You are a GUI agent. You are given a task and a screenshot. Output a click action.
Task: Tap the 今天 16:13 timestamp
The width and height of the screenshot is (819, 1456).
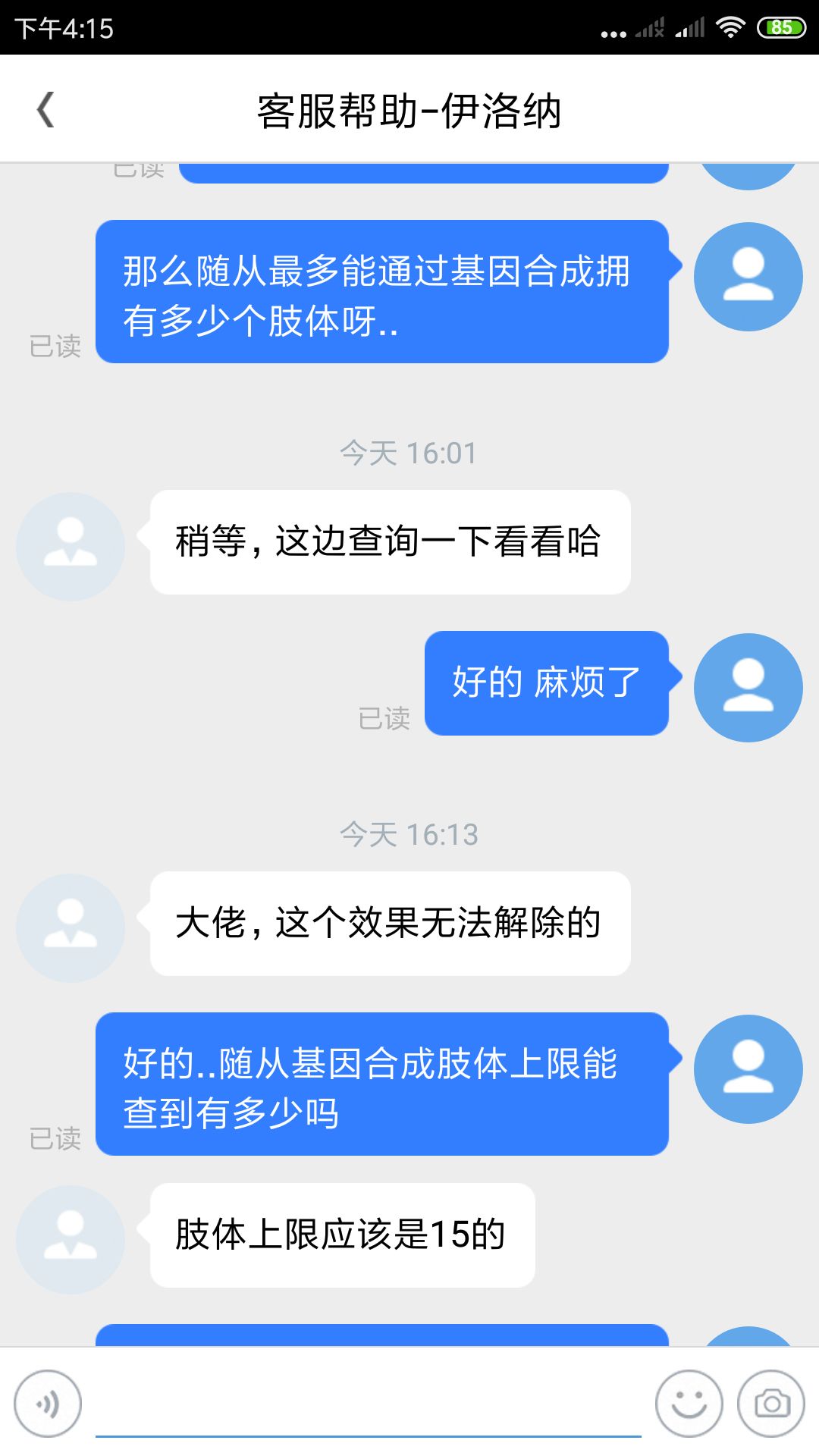(x=409, y=836)
